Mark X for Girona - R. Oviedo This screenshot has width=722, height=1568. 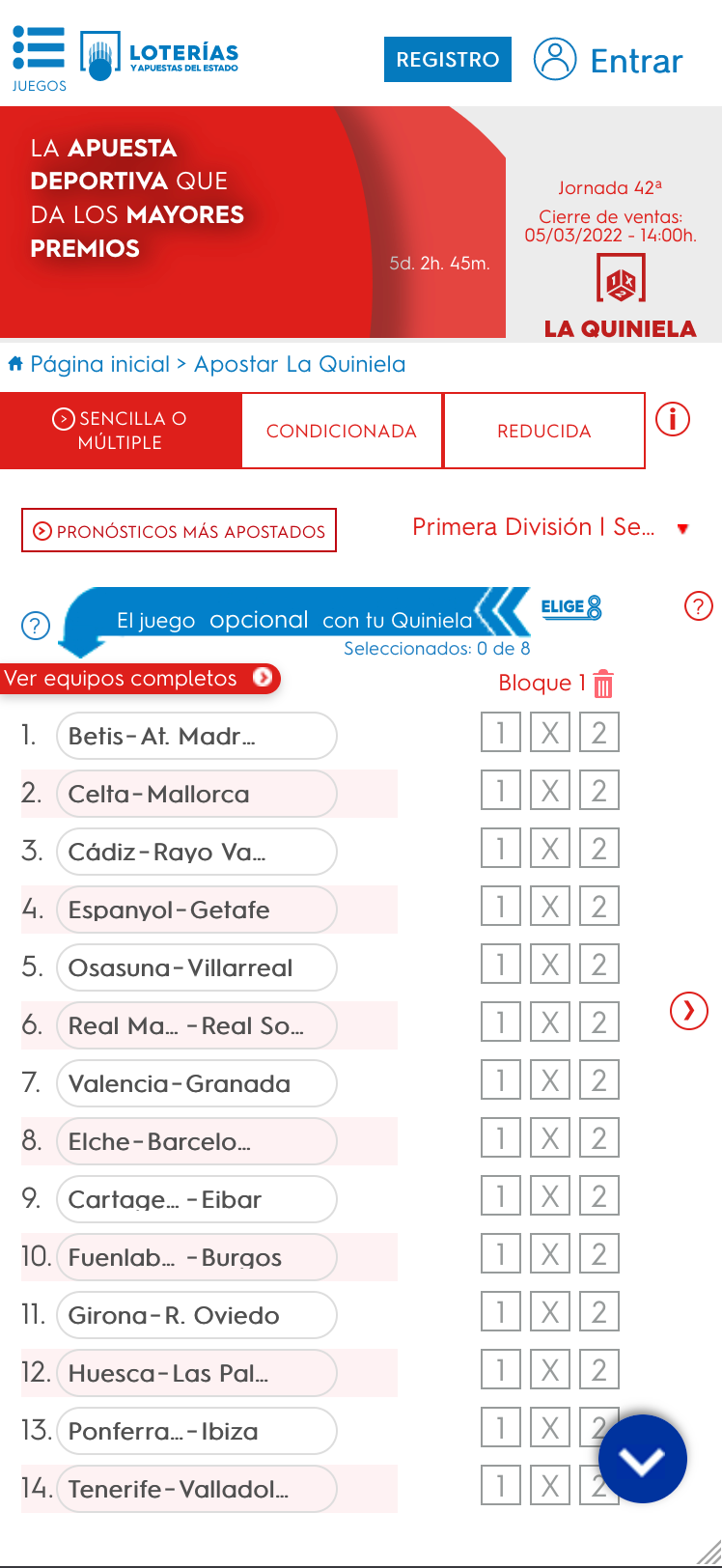(x=550, y=1312)
